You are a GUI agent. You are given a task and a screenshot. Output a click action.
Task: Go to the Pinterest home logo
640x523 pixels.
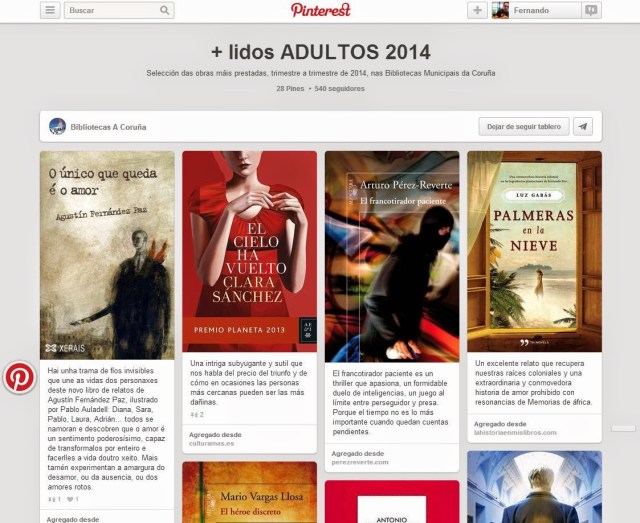pos(320,10)
